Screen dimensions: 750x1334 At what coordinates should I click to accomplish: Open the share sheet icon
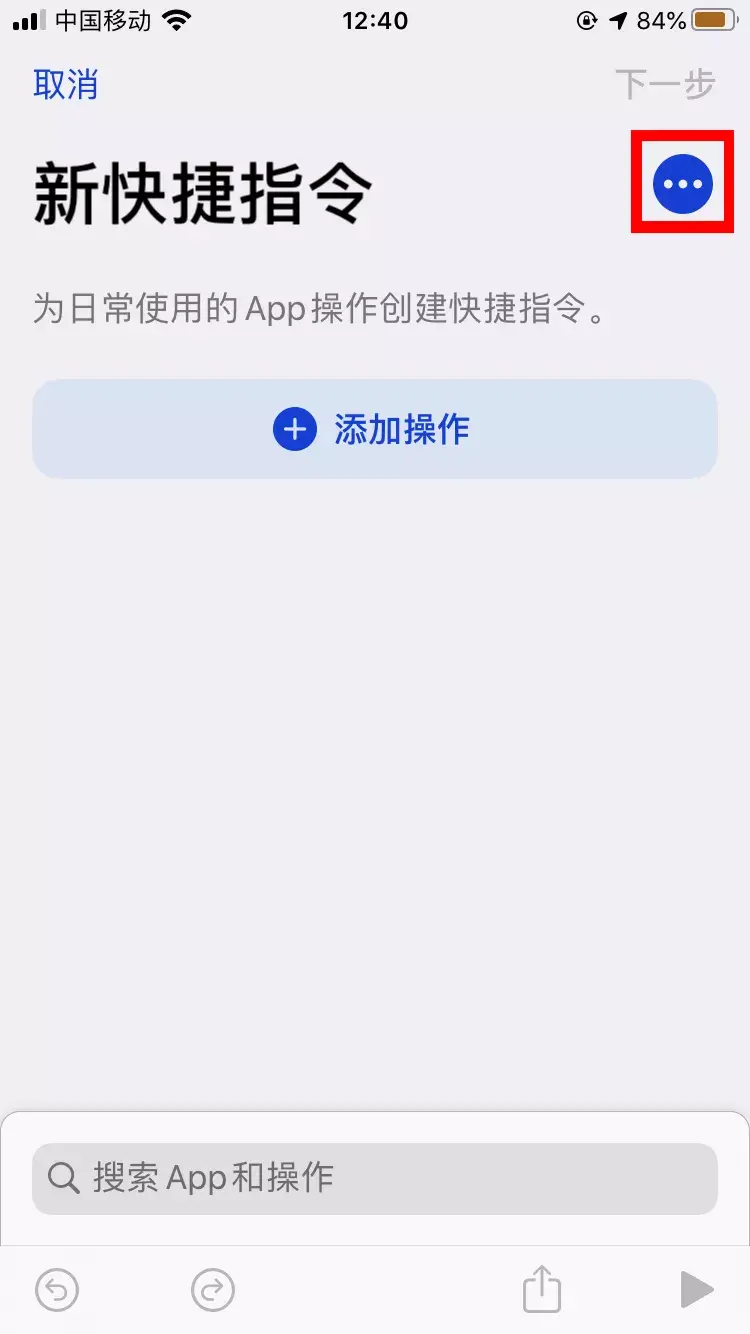pyautogui.click(x=542, y=1287)
